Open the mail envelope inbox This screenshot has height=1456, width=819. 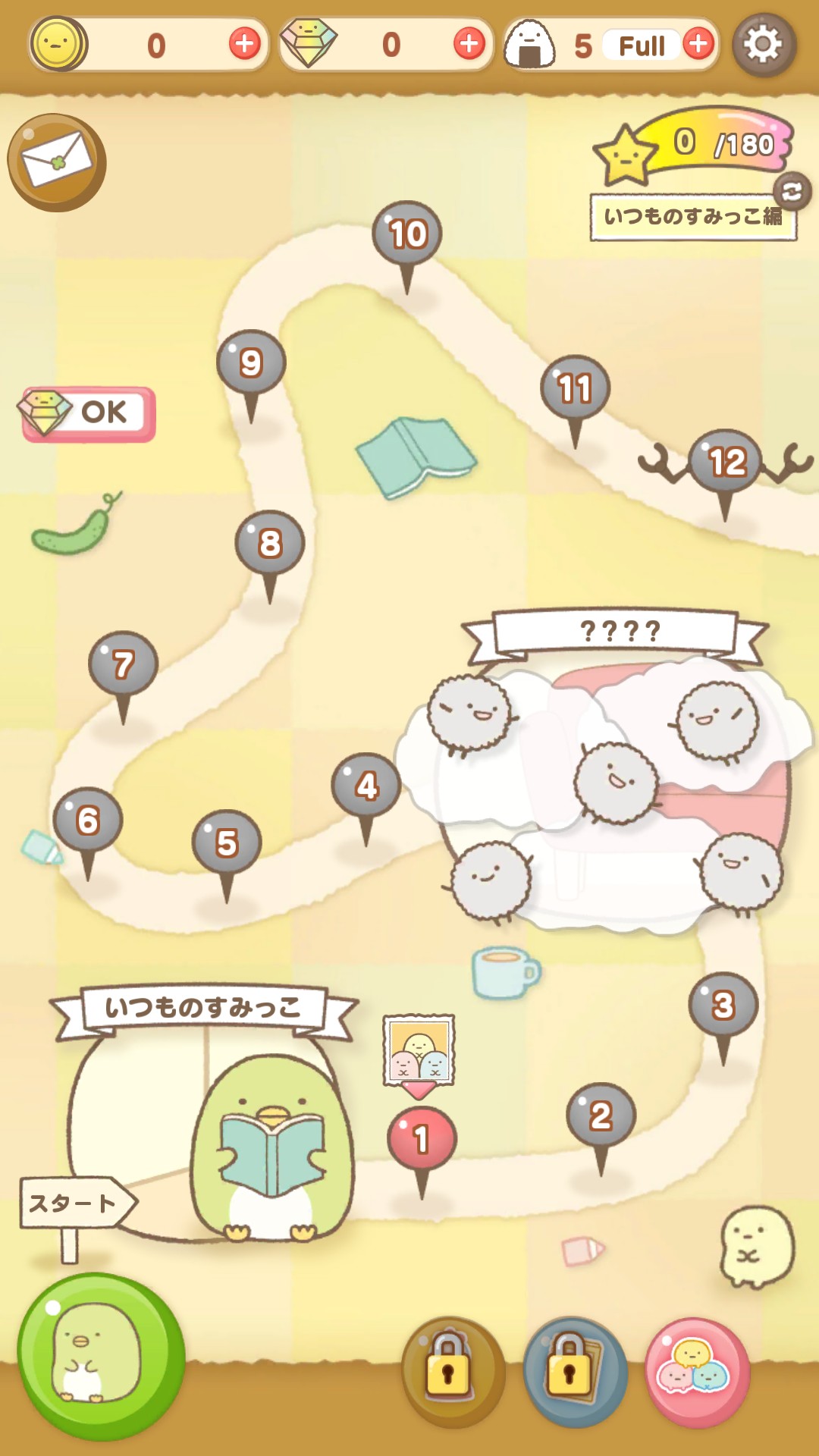point(57,162)
